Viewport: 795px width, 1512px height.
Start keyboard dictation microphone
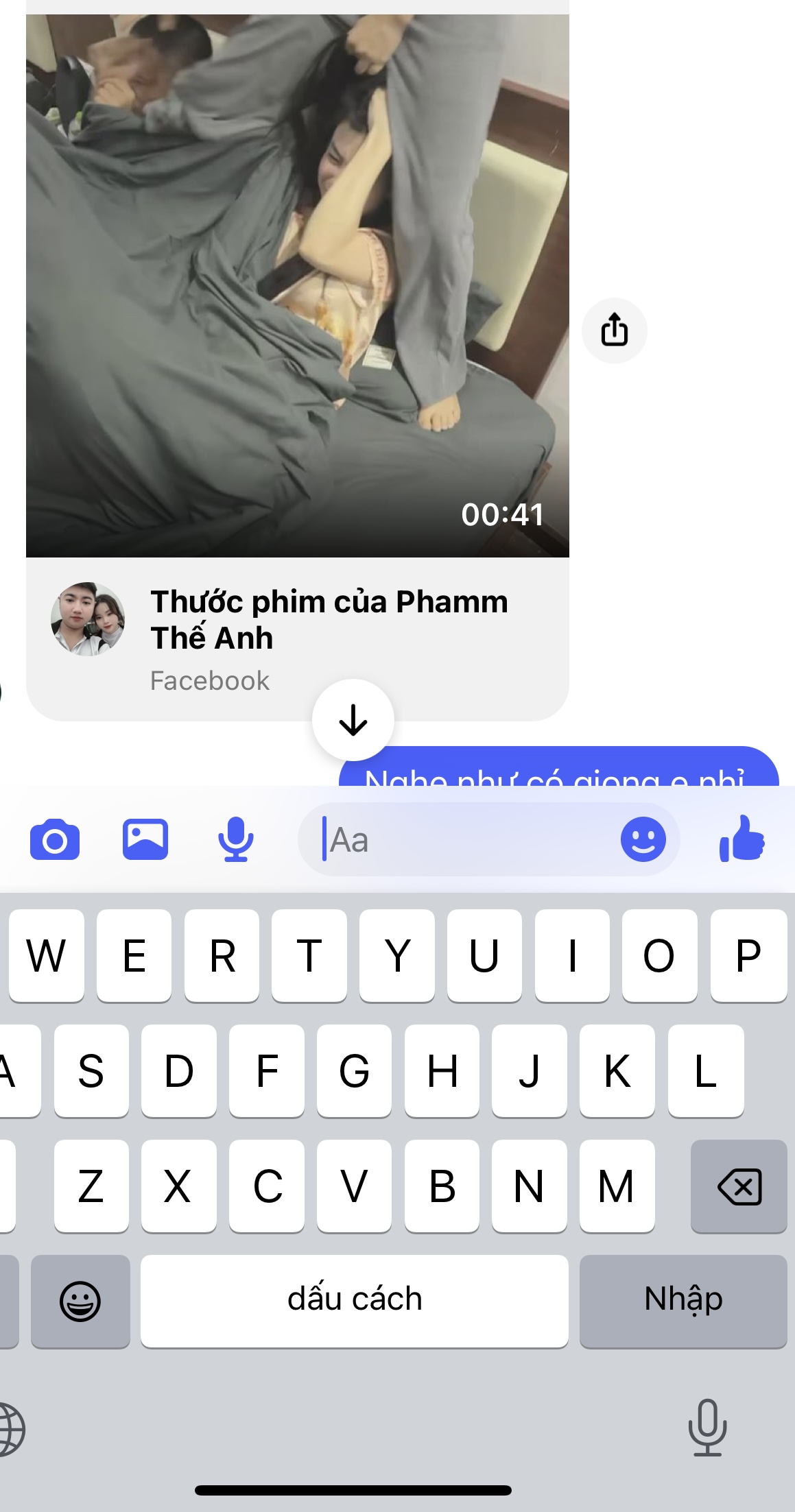(707, 1428)
